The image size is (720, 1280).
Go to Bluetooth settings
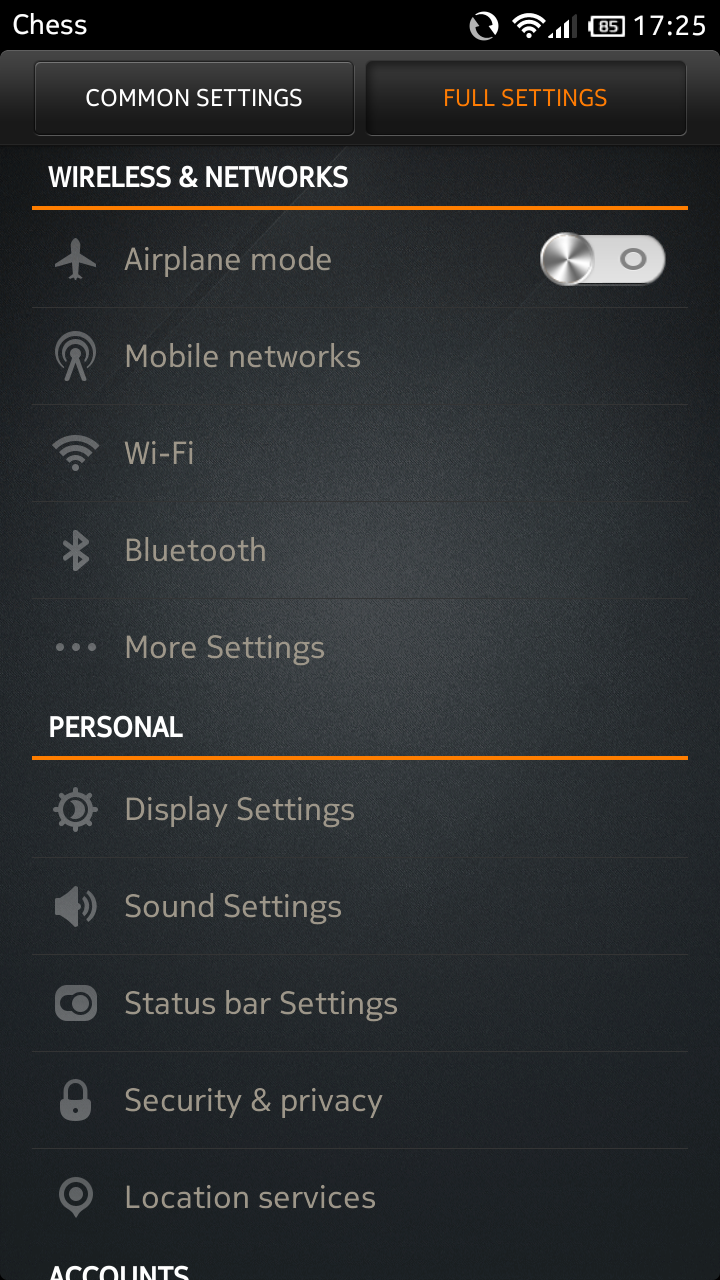tap(360, 551)
